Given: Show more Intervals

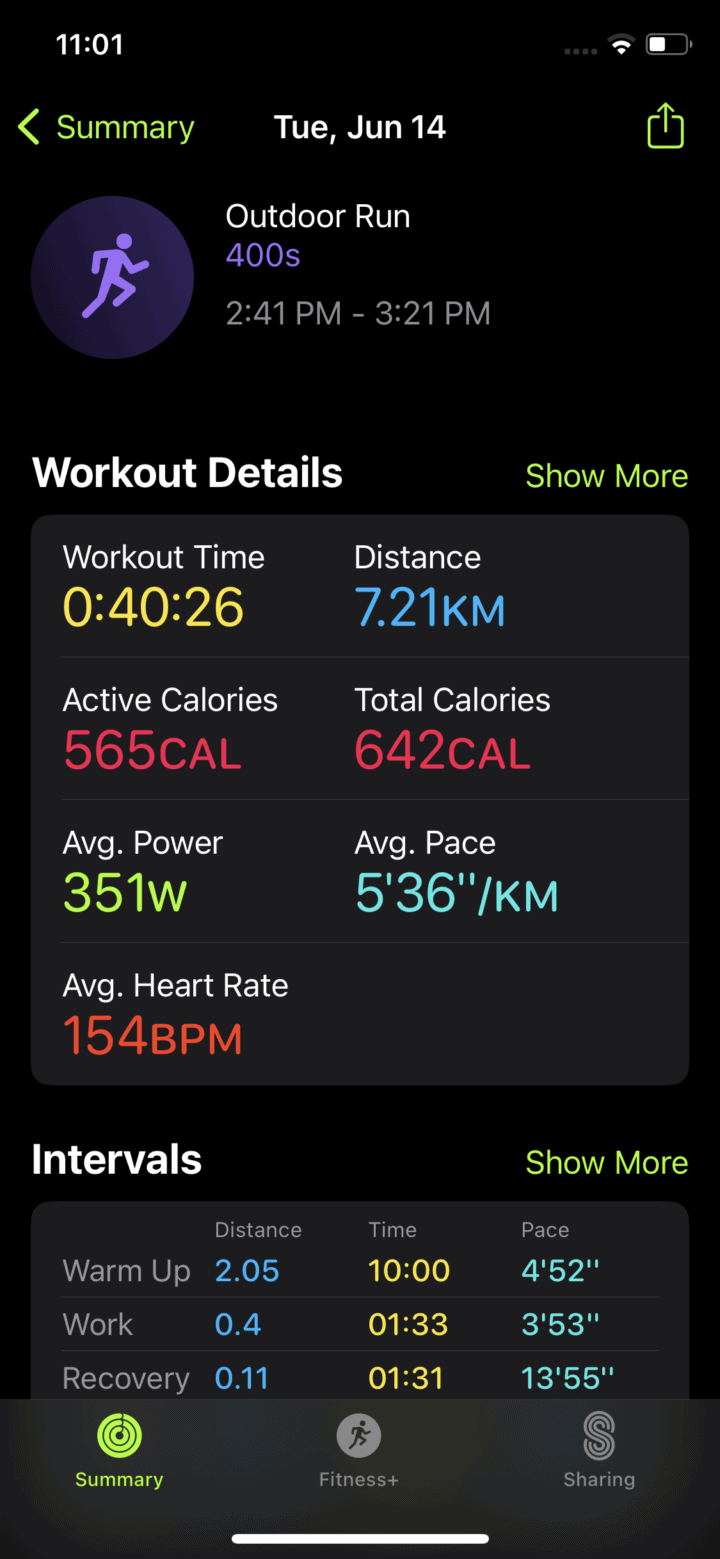Looking at the screenshot, I should coord(606,1162).
